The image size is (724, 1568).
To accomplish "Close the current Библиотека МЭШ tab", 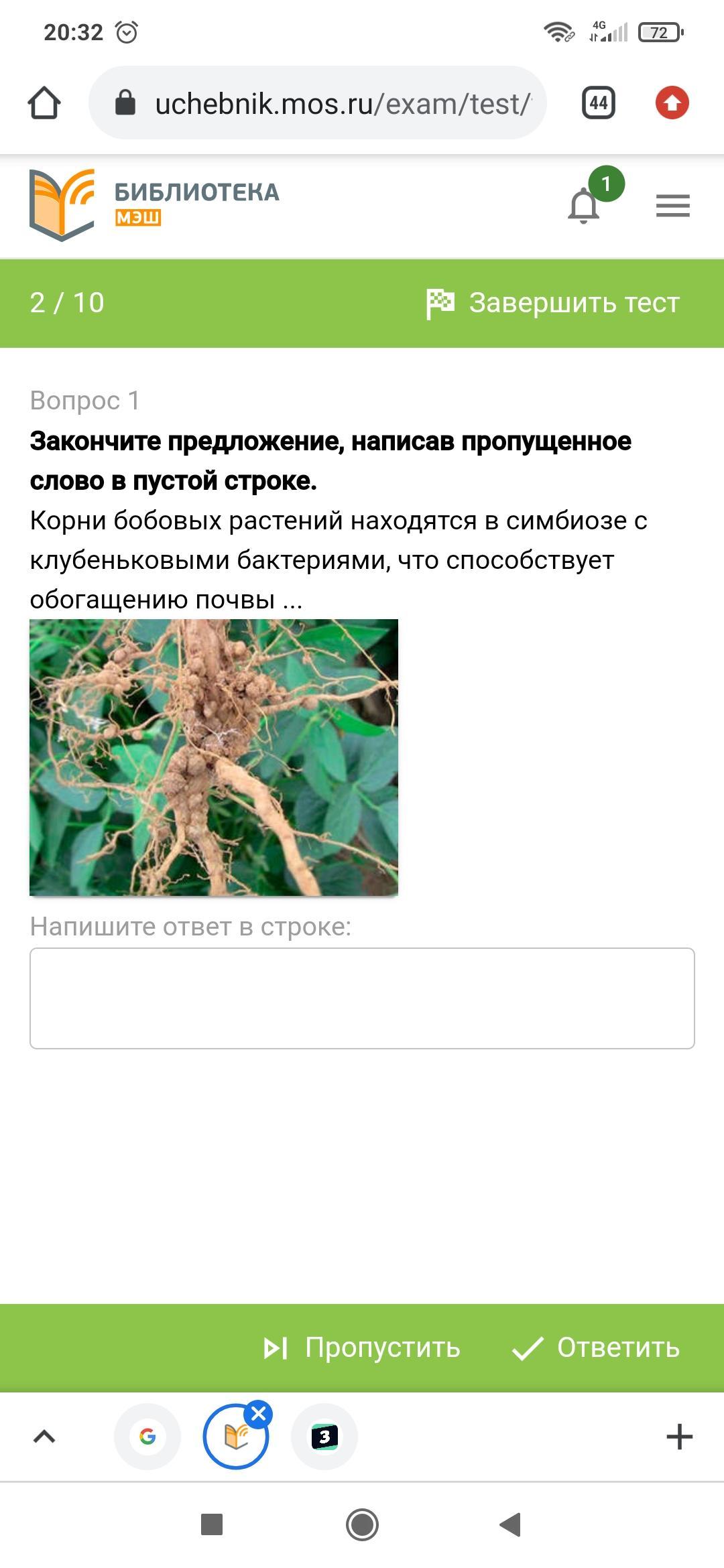I will [x=259, y=1414].
